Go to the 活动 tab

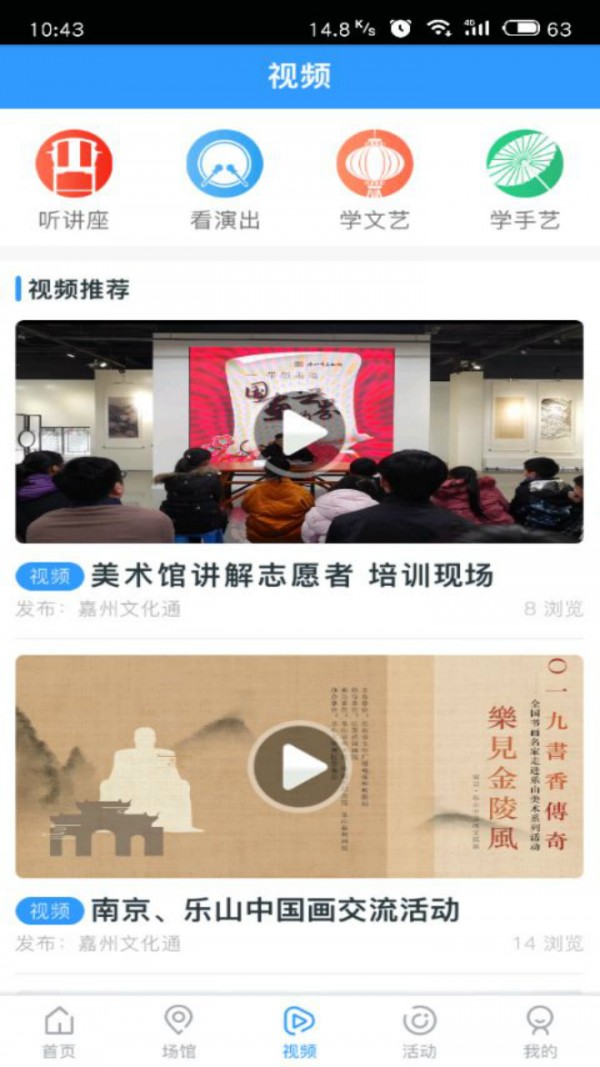coord(419,1031)
